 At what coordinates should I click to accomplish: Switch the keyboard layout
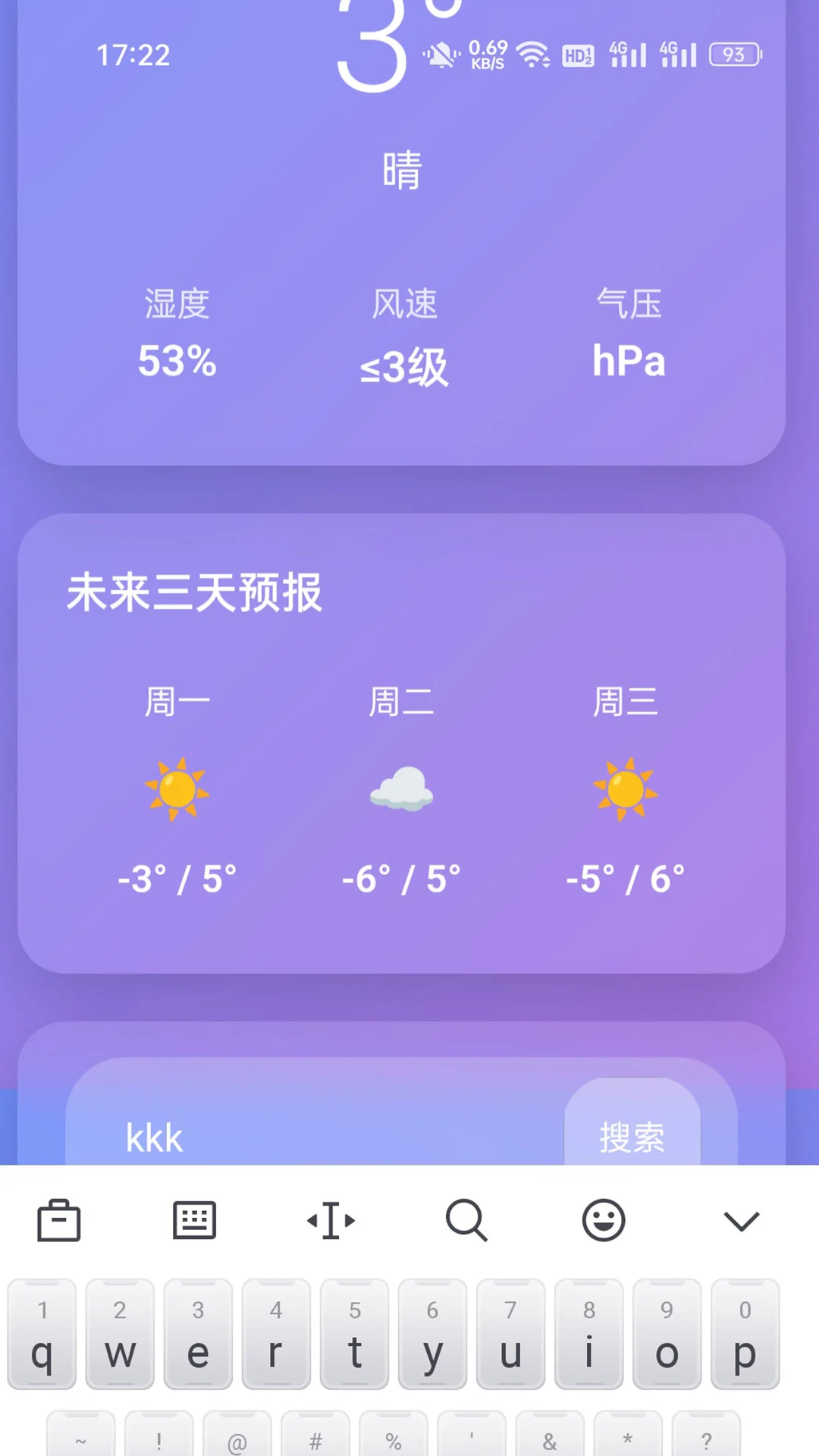pyautogui.click(x=194, y=1220)
